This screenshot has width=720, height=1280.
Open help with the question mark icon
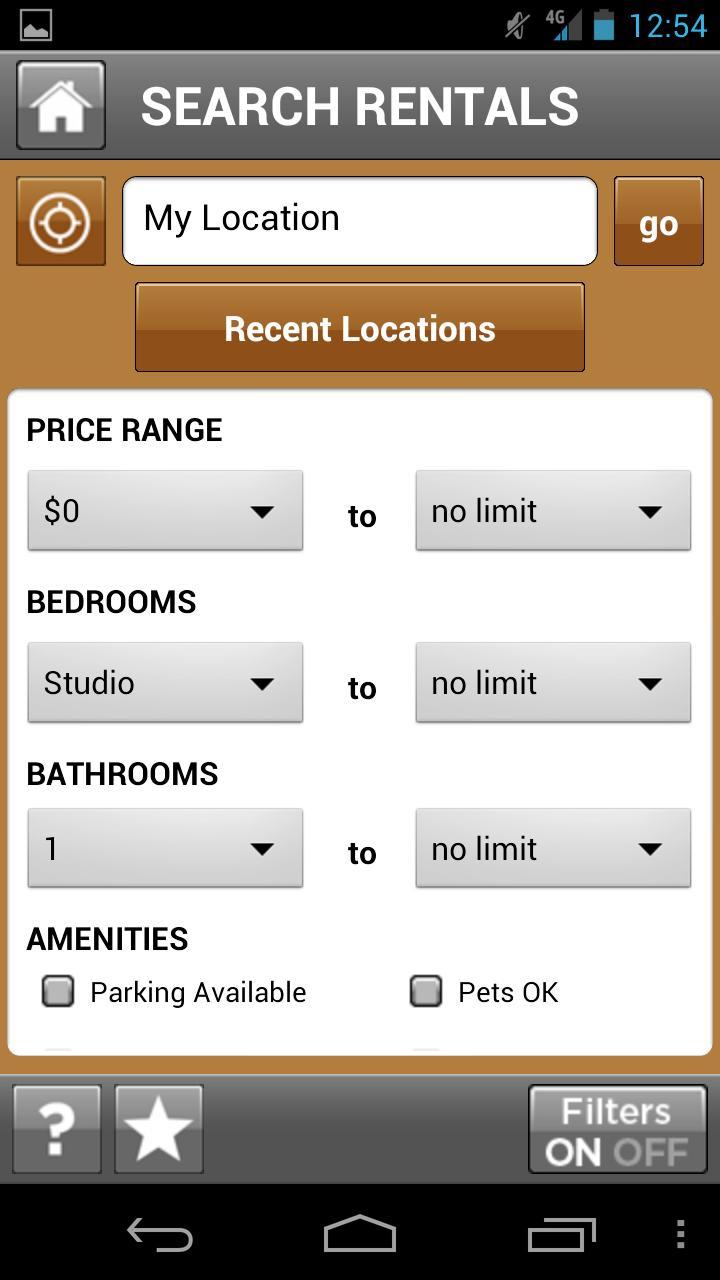(55, 1128)
